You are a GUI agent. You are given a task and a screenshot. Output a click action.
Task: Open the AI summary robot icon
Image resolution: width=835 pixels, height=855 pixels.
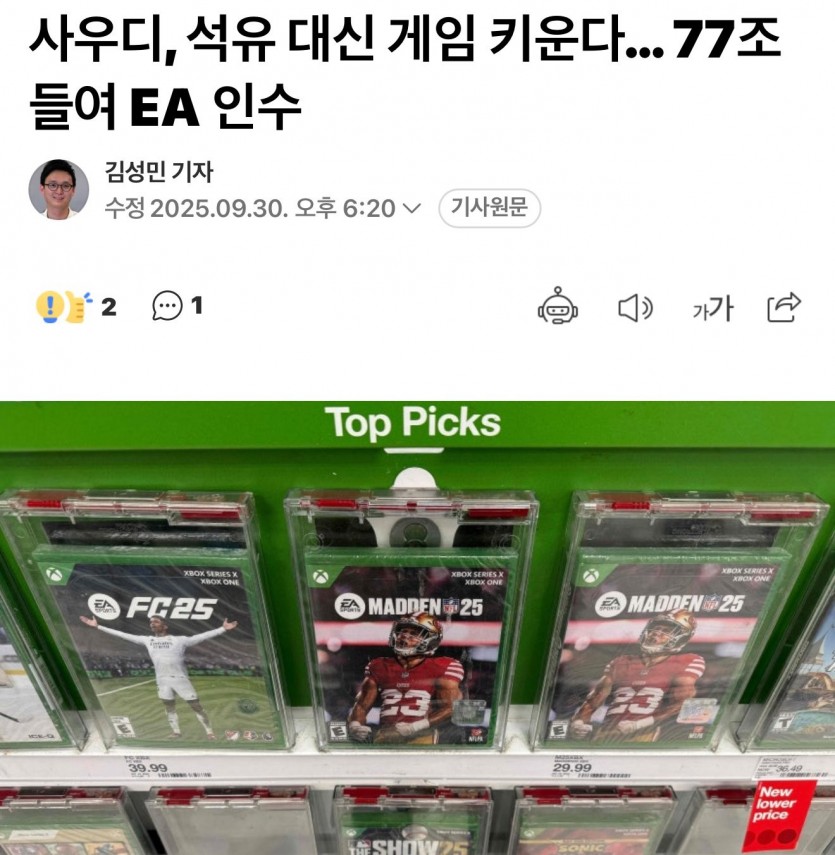pyautogui.click(x=557, y=307)
